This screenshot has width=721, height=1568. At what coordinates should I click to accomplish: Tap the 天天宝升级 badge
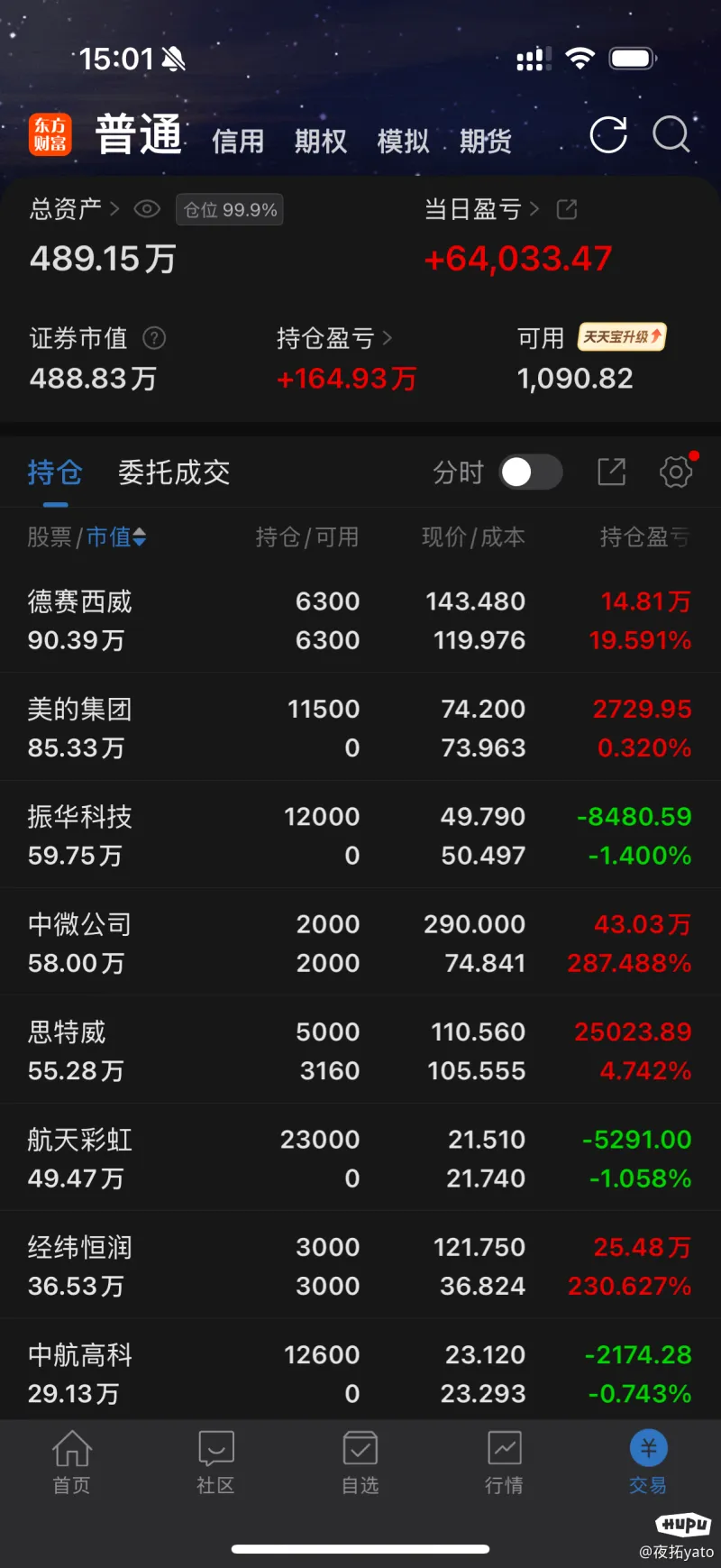(622, 337)
